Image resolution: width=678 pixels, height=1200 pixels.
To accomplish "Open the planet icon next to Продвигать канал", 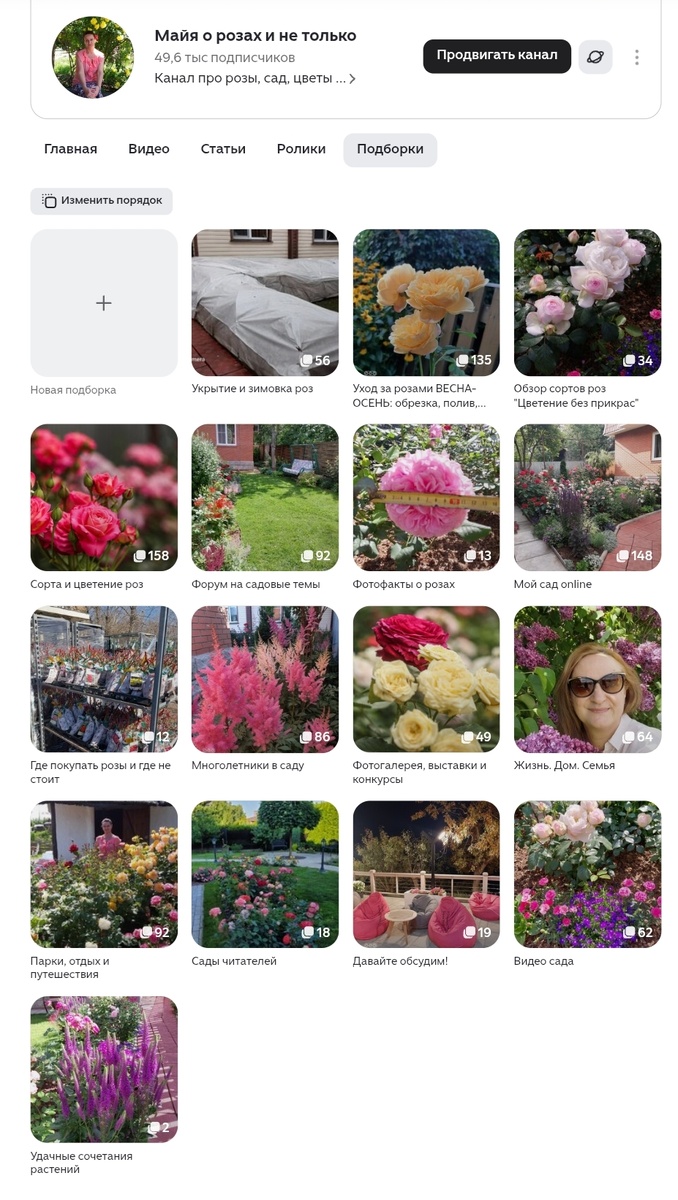I will coord(595,57).
